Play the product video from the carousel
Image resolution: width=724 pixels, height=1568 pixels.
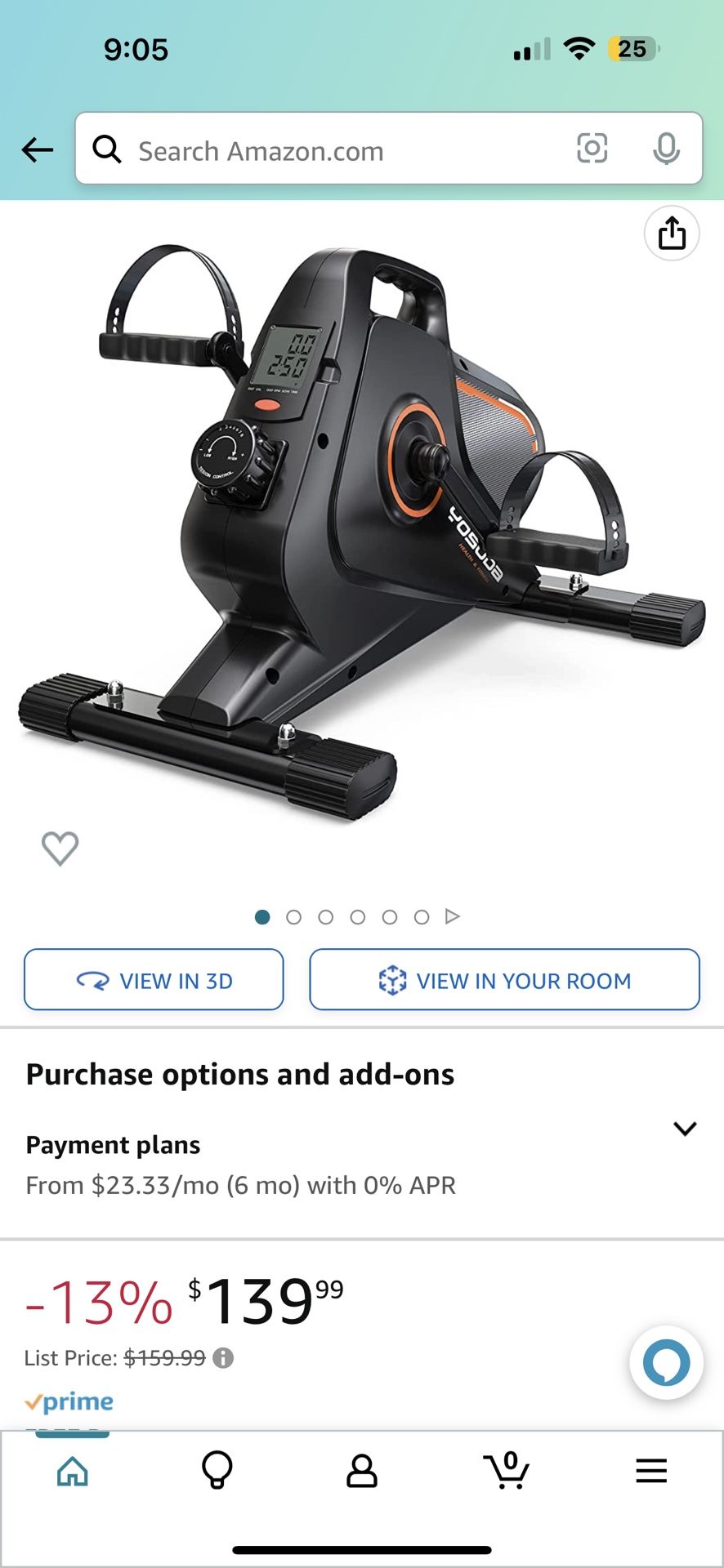[x=453, y=916]
